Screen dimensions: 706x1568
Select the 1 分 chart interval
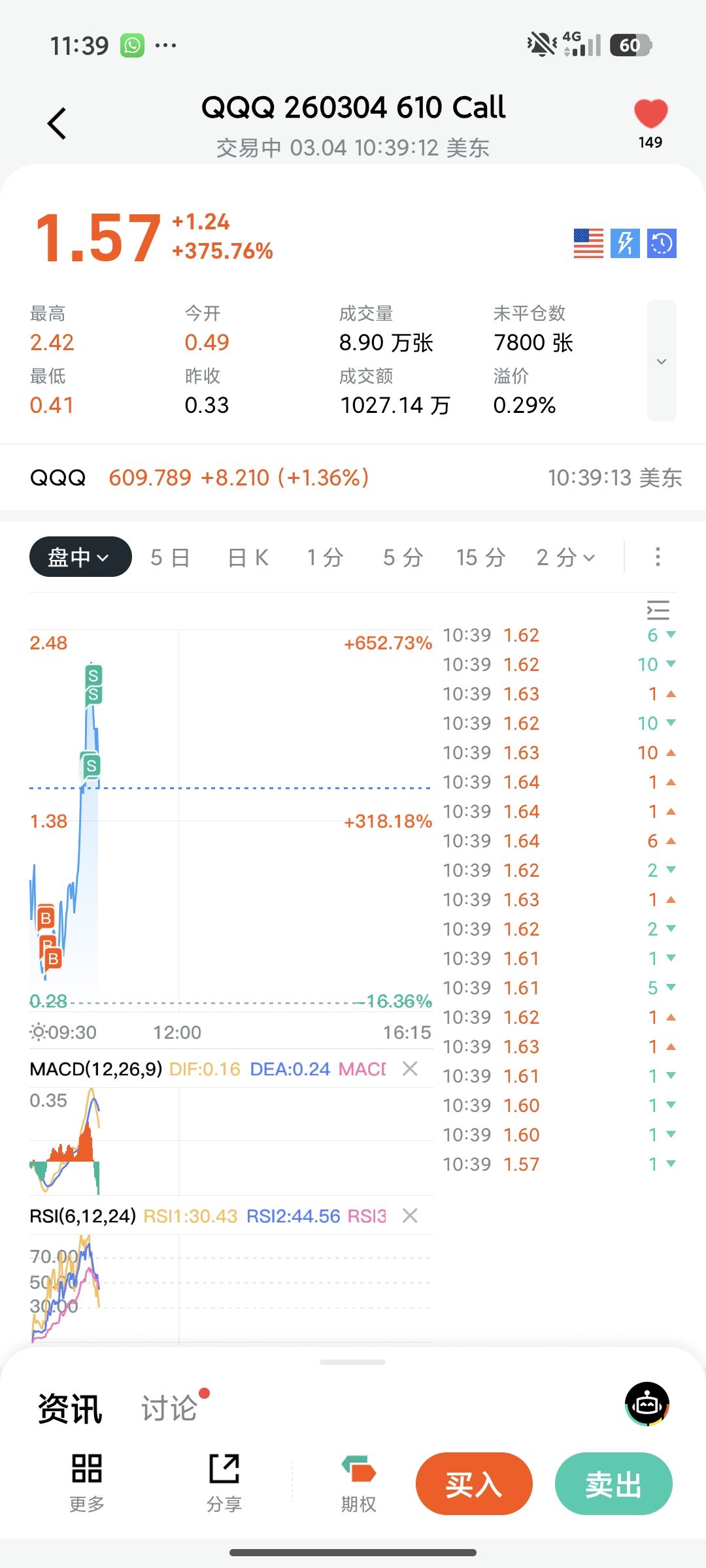325,557
